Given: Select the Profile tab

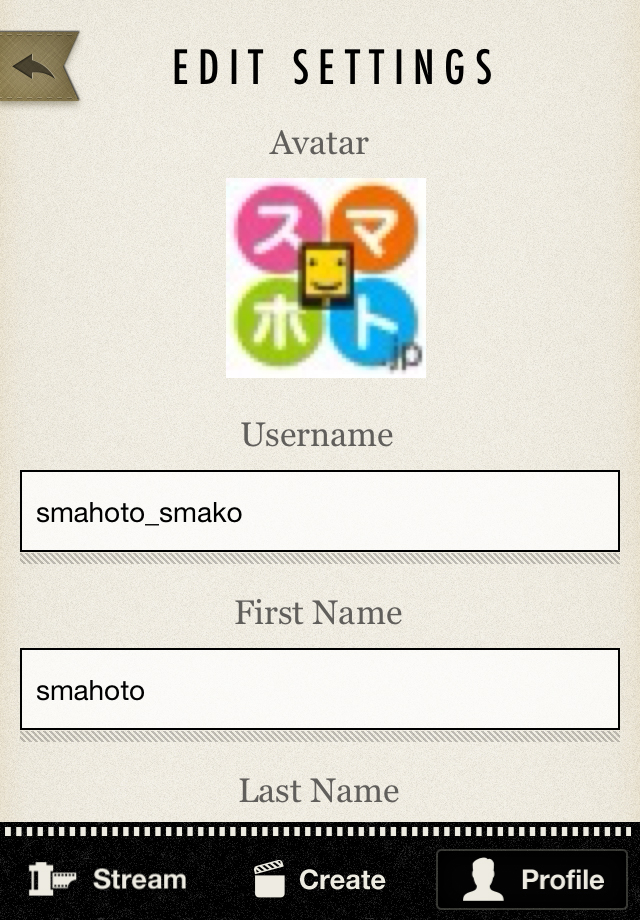Looking at the screenshot, I should pos(532,880).
